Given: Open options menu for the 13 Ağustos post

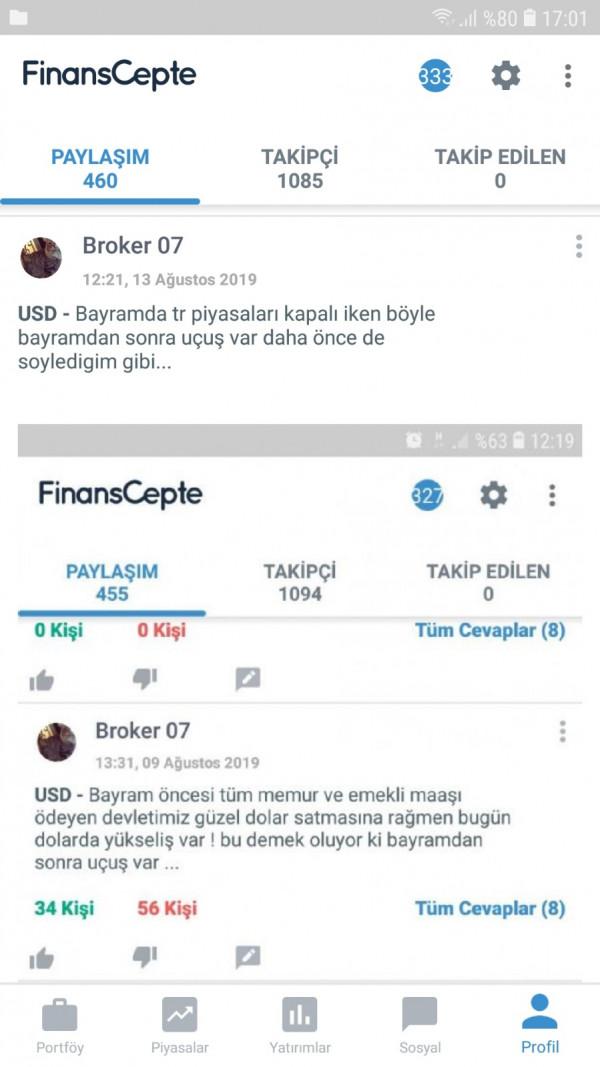Looking at the screenshot, I should coord(578,246).
